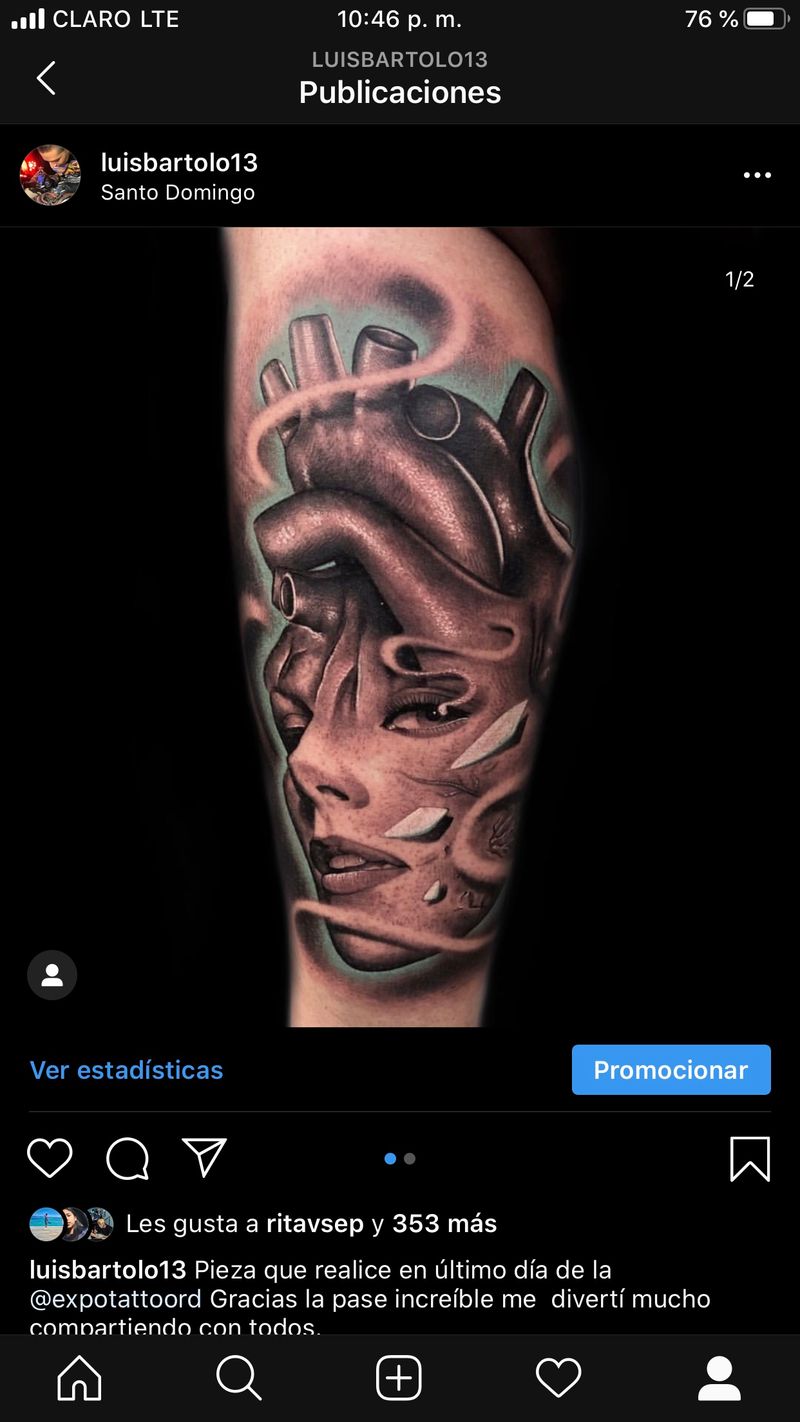Open the Santo Domingo location link
The width and height of the screenshot is (800, 1422).
point(178,192)
